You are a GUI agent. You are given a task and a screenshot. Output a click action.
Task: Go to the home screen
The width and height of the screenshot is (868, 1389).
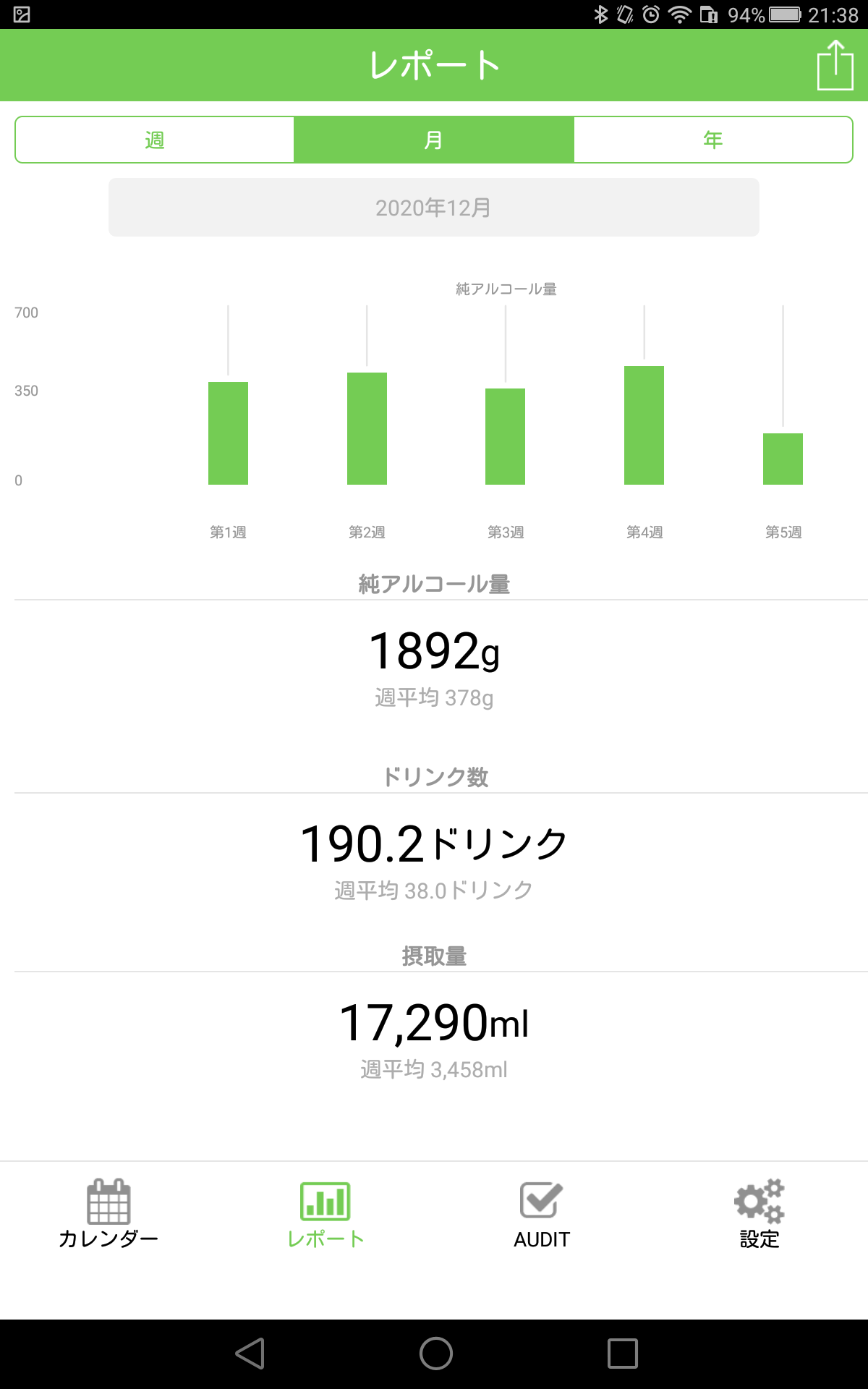coord(435,1353)
